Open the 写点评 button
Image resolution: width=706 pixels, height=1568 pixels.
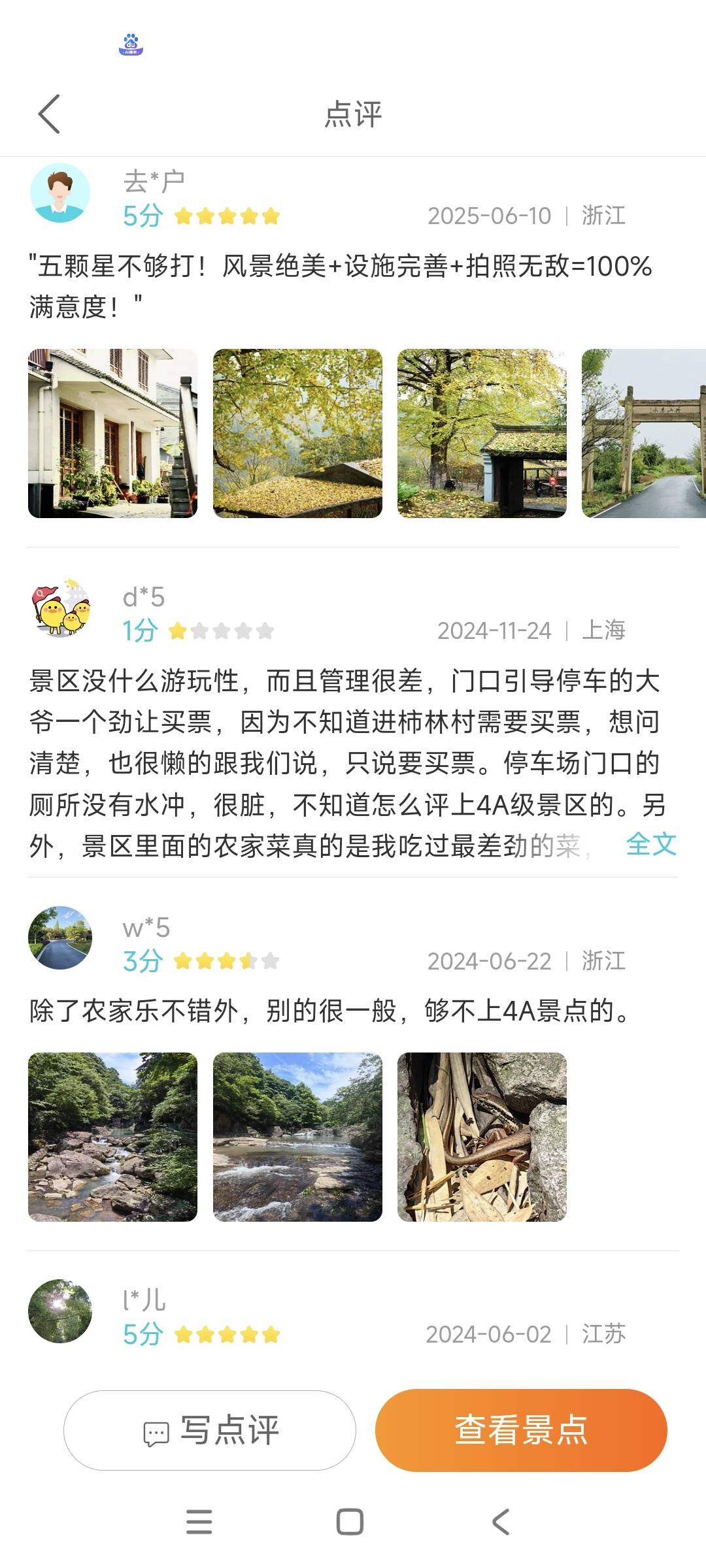pyautogui.click(x=210, y=1430)
